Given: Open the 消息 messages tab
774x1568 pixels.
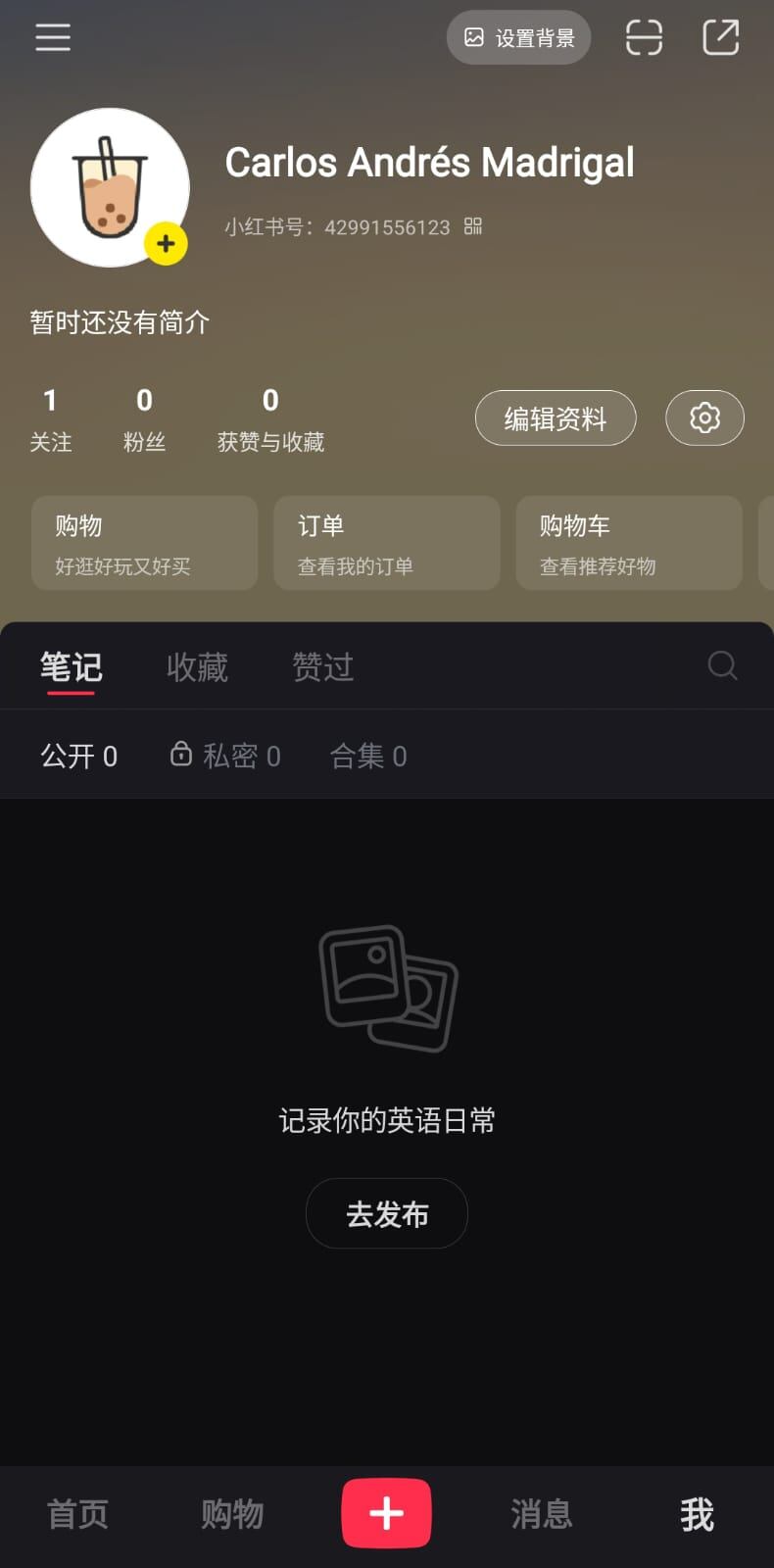Looking at the screenshot, I should (541, 1514).
